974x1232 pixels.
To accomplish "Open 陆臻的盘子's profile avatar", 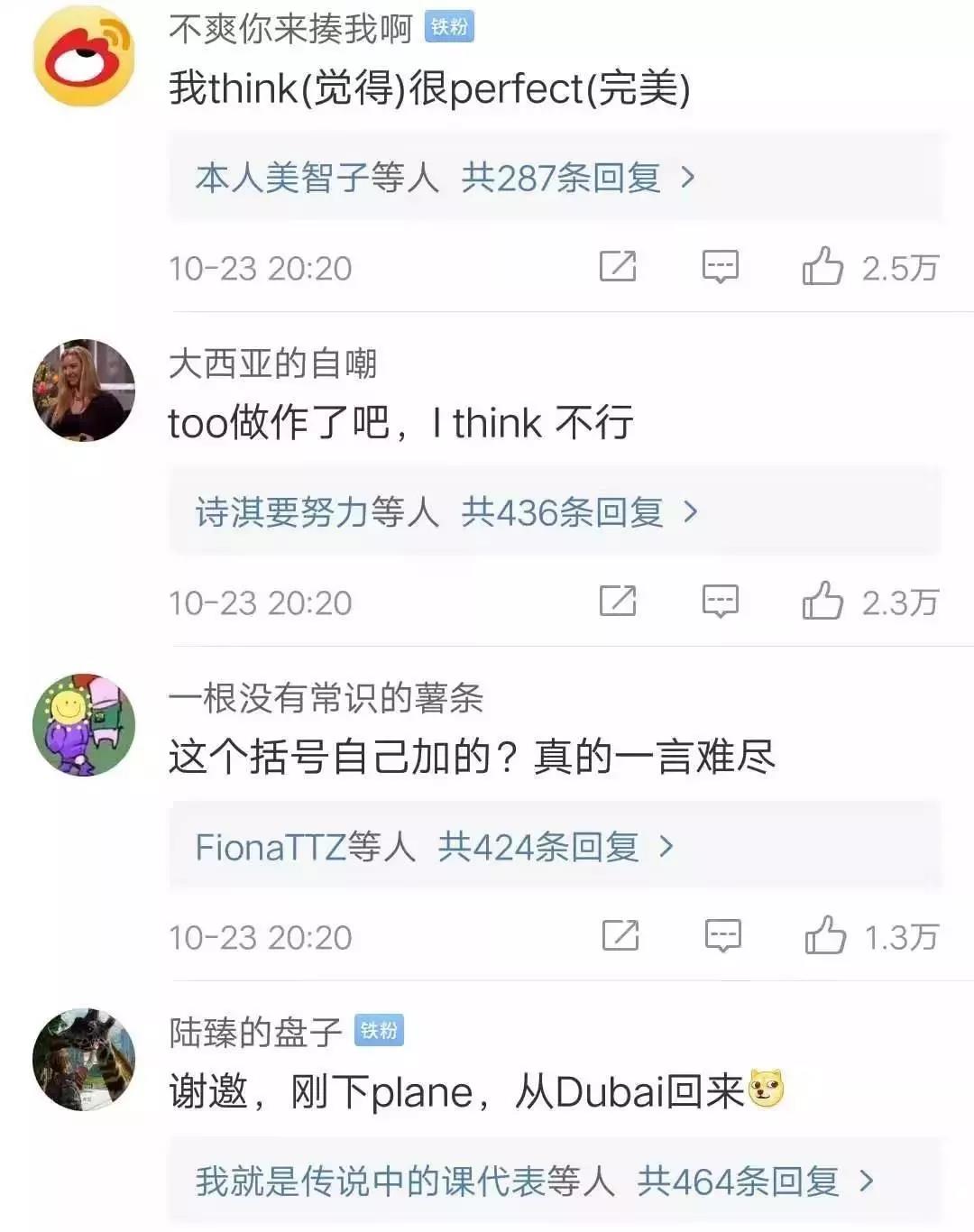I will pos(84,1060).
